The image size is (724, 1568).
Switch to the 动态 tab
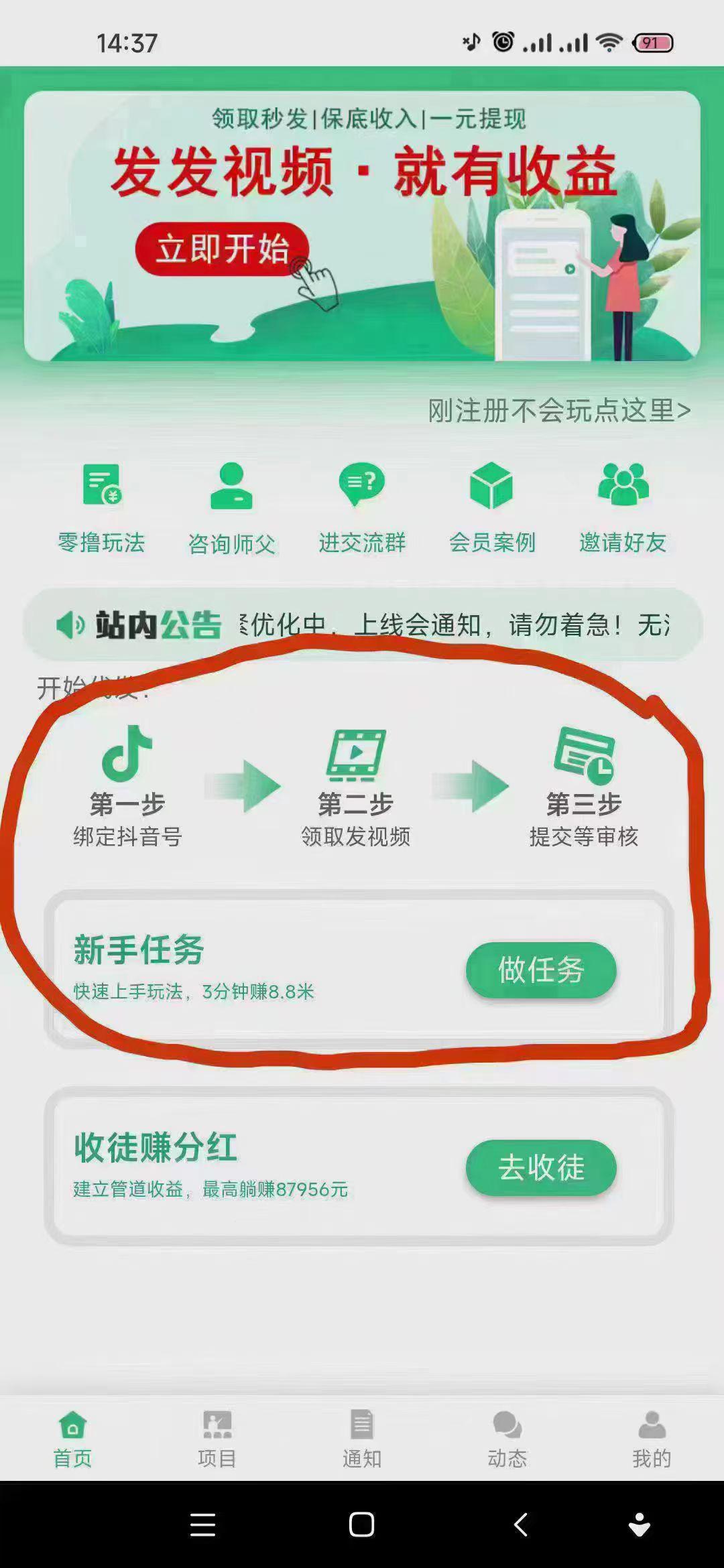tap(507, 1438)
